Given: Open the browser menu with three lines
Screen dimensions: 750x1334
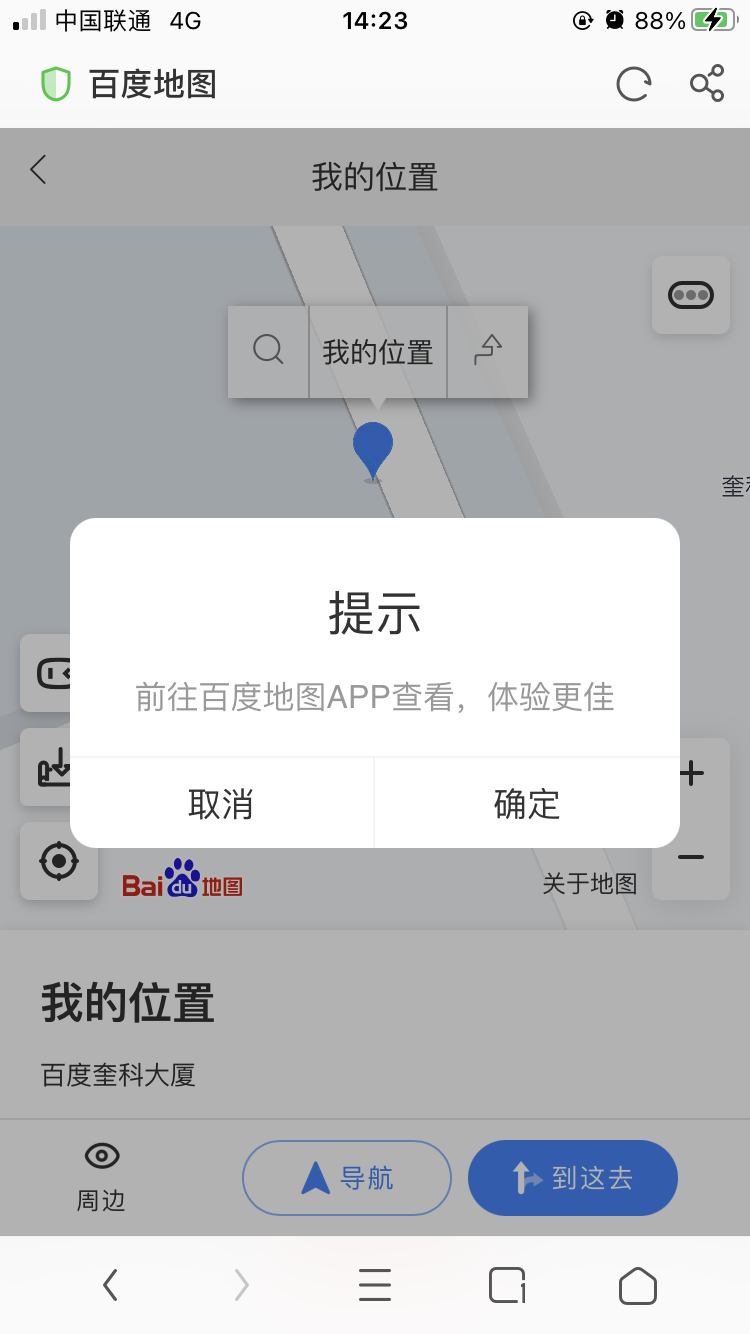Looking at the screenshot, I should [x=374, y=1285].
